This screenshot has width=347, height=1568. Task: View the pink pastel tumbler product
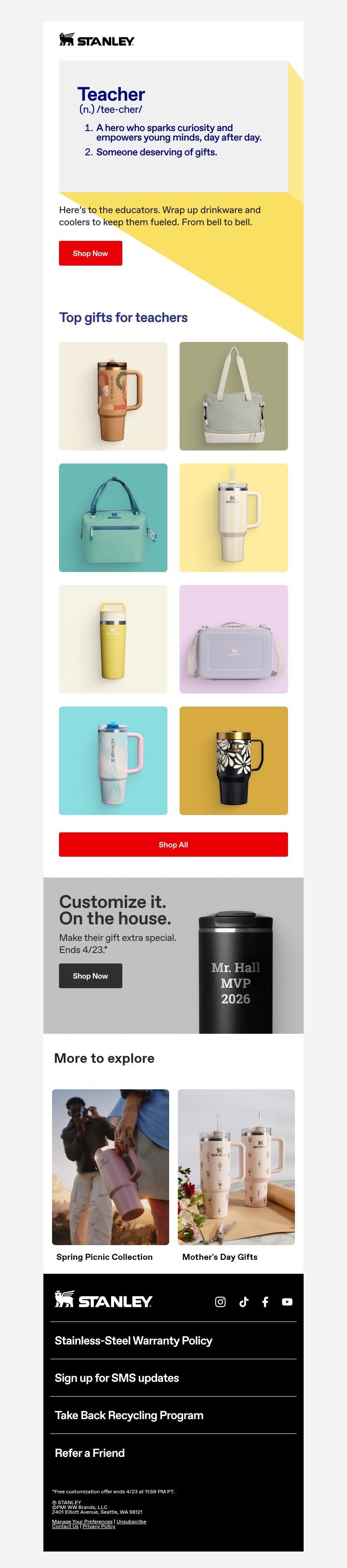tap(113, 760)
